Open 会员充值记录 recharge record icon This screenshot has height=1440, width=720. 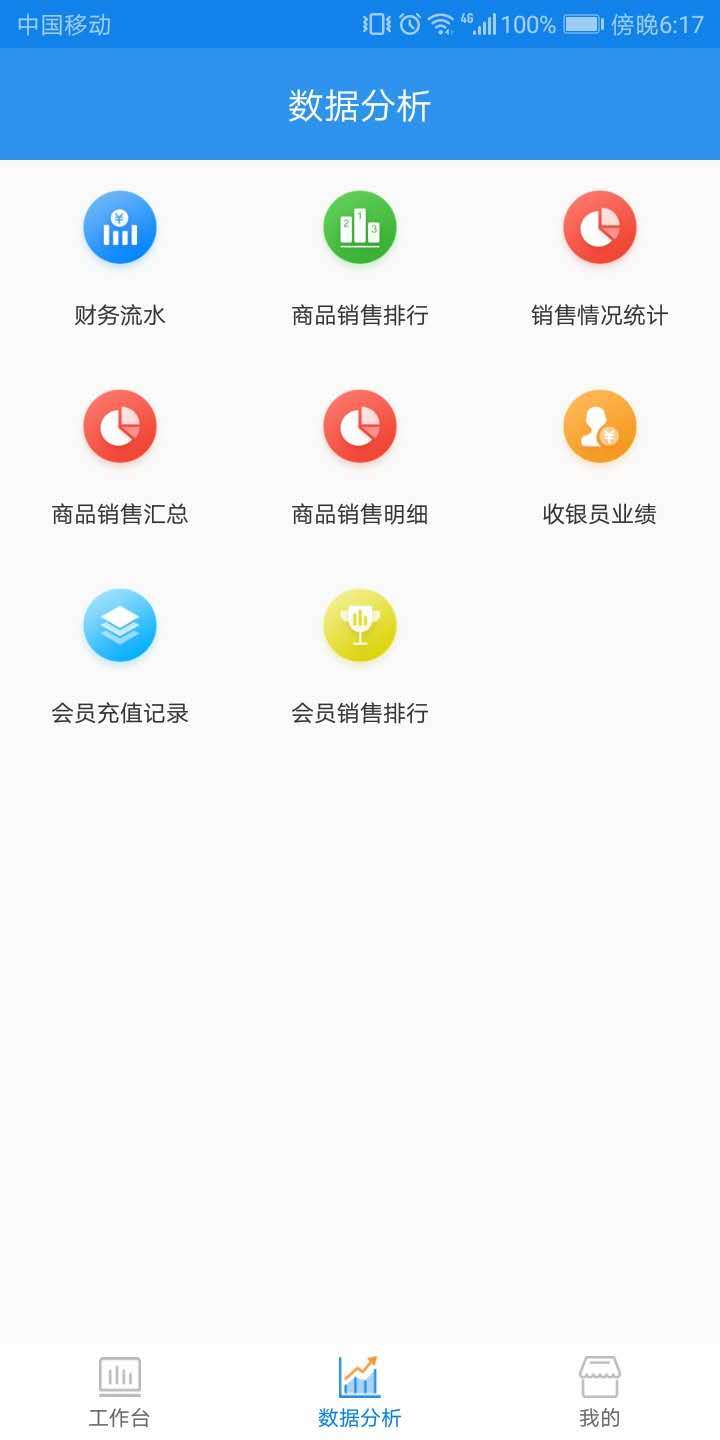pos(120,624)
